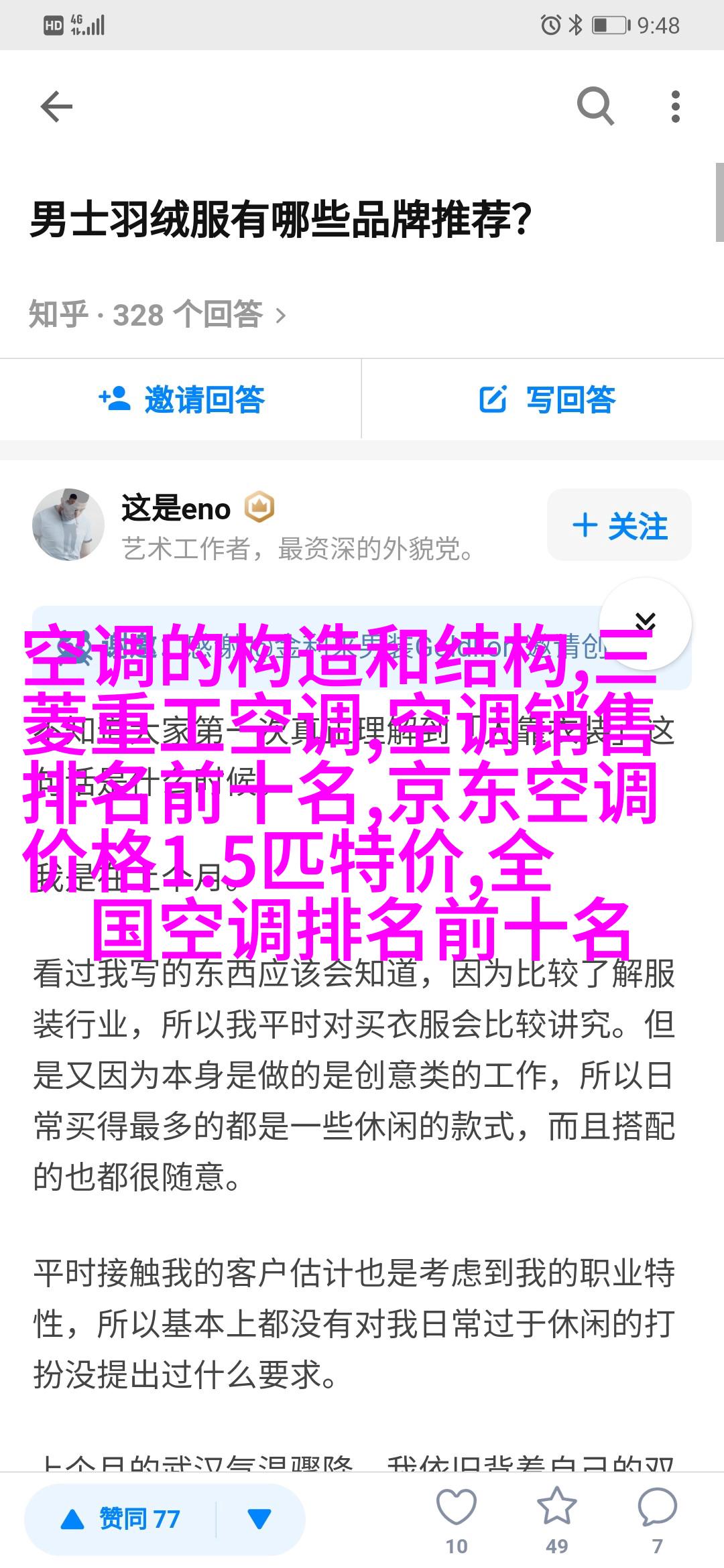Viewport: 724px width, 1568px height.
Task: Follow 这是eno with 关注 button
Action: [x=619, y=526]
